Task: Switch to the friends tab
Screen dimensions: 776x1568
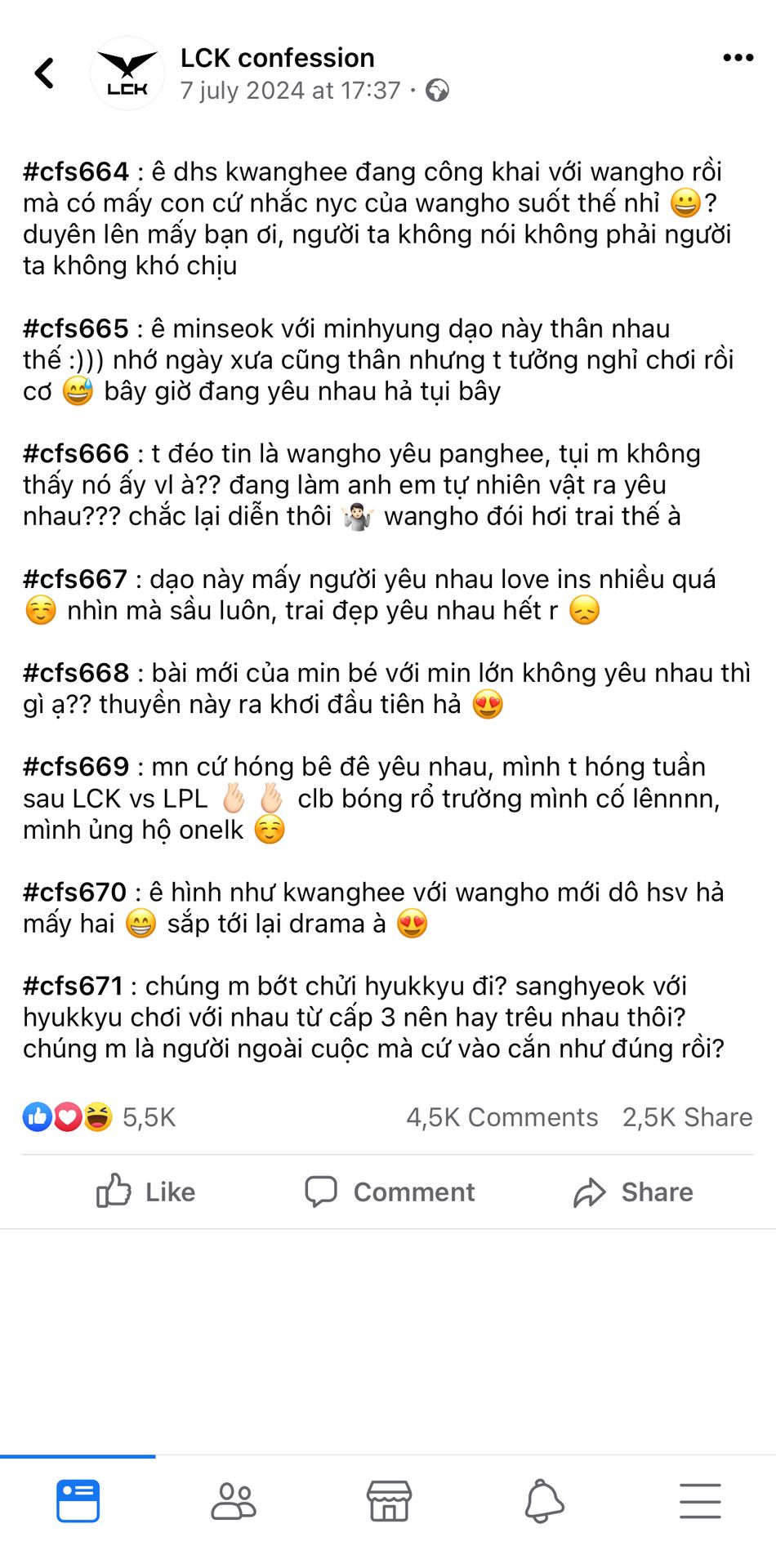Action: click(234, 1501)
